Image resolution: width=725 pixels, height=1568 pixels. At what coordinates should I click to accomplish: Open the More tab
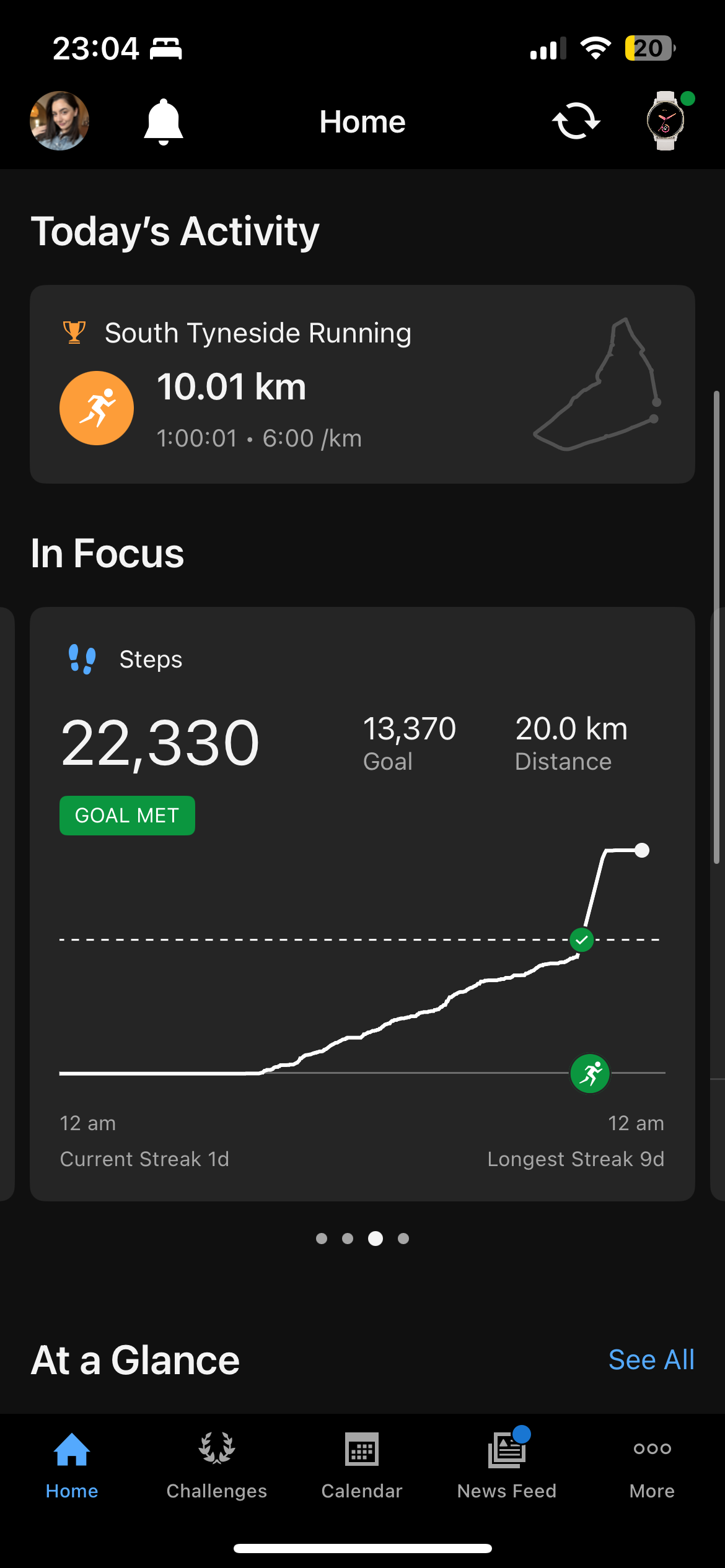click(652, 1465)
